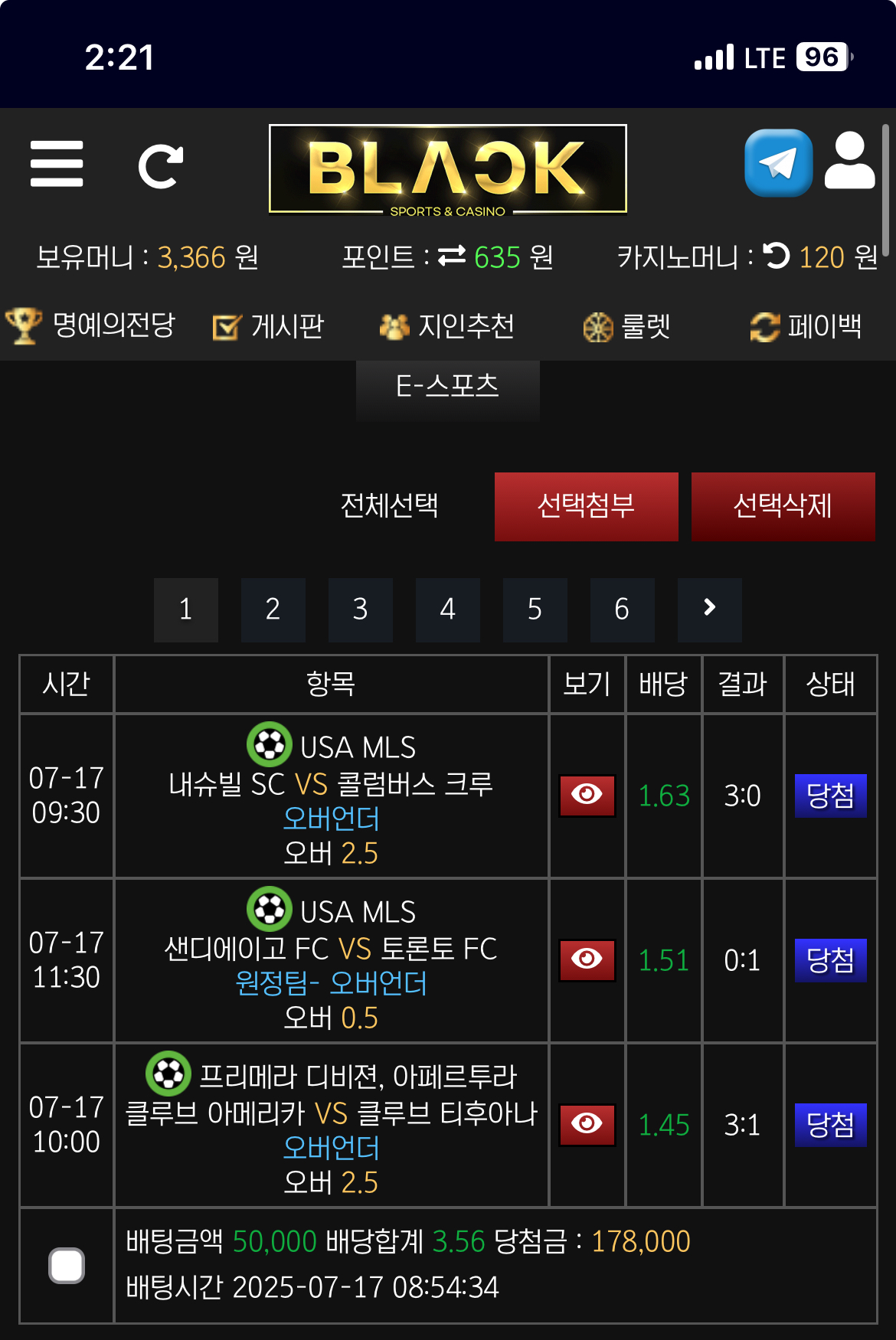The image size is (896, 1340).
Task: Check the bet slip checkbox
Action: (67, 1265)
